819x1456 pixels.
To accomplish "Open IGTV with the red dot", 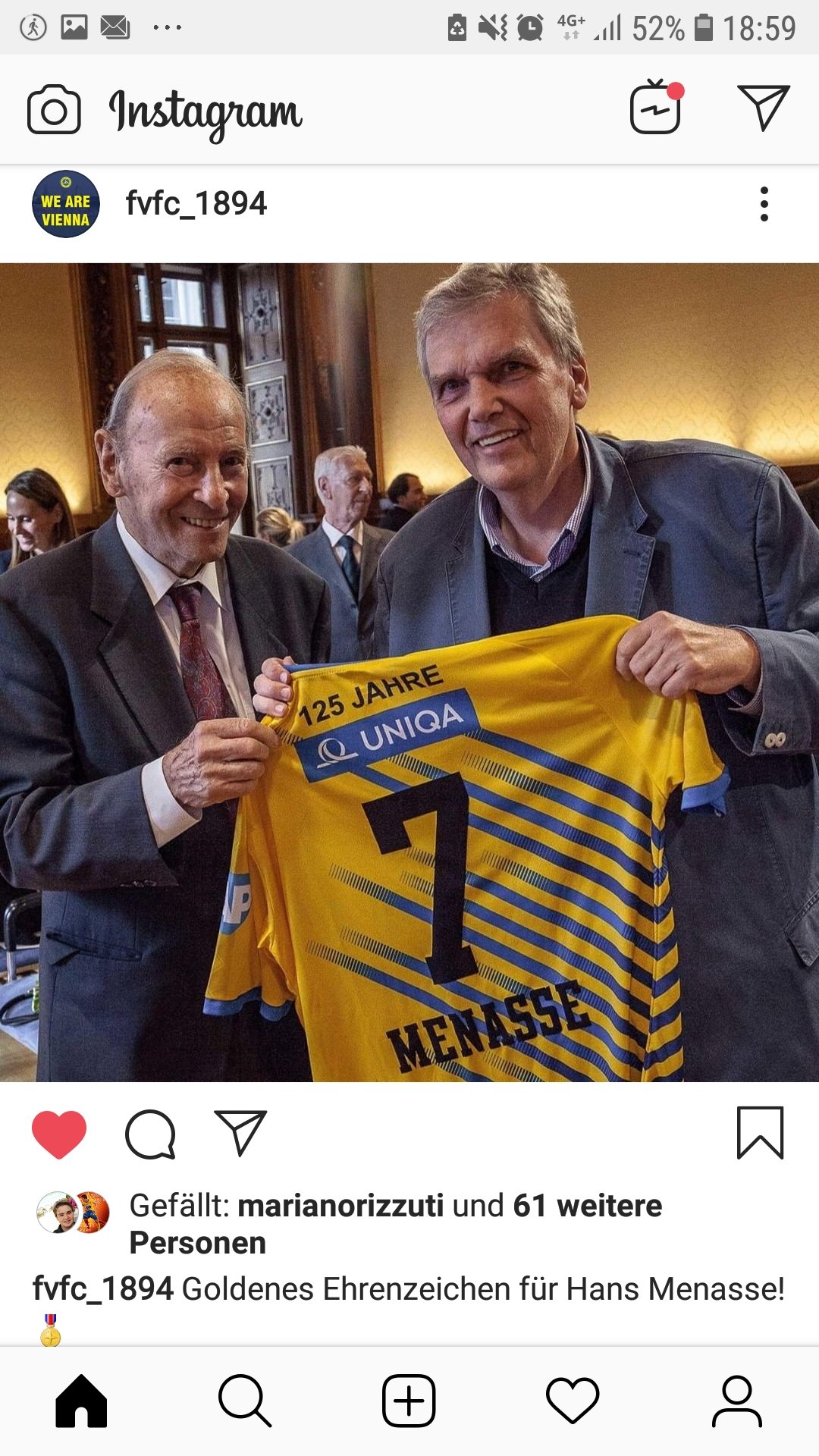I will 657,107.
